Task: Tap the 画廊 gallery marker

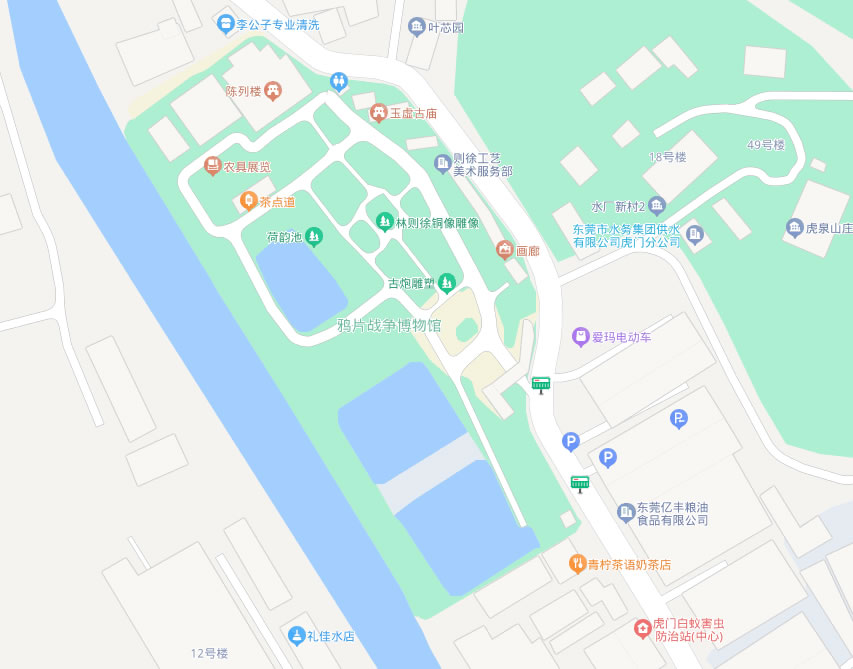Action: 505,250
